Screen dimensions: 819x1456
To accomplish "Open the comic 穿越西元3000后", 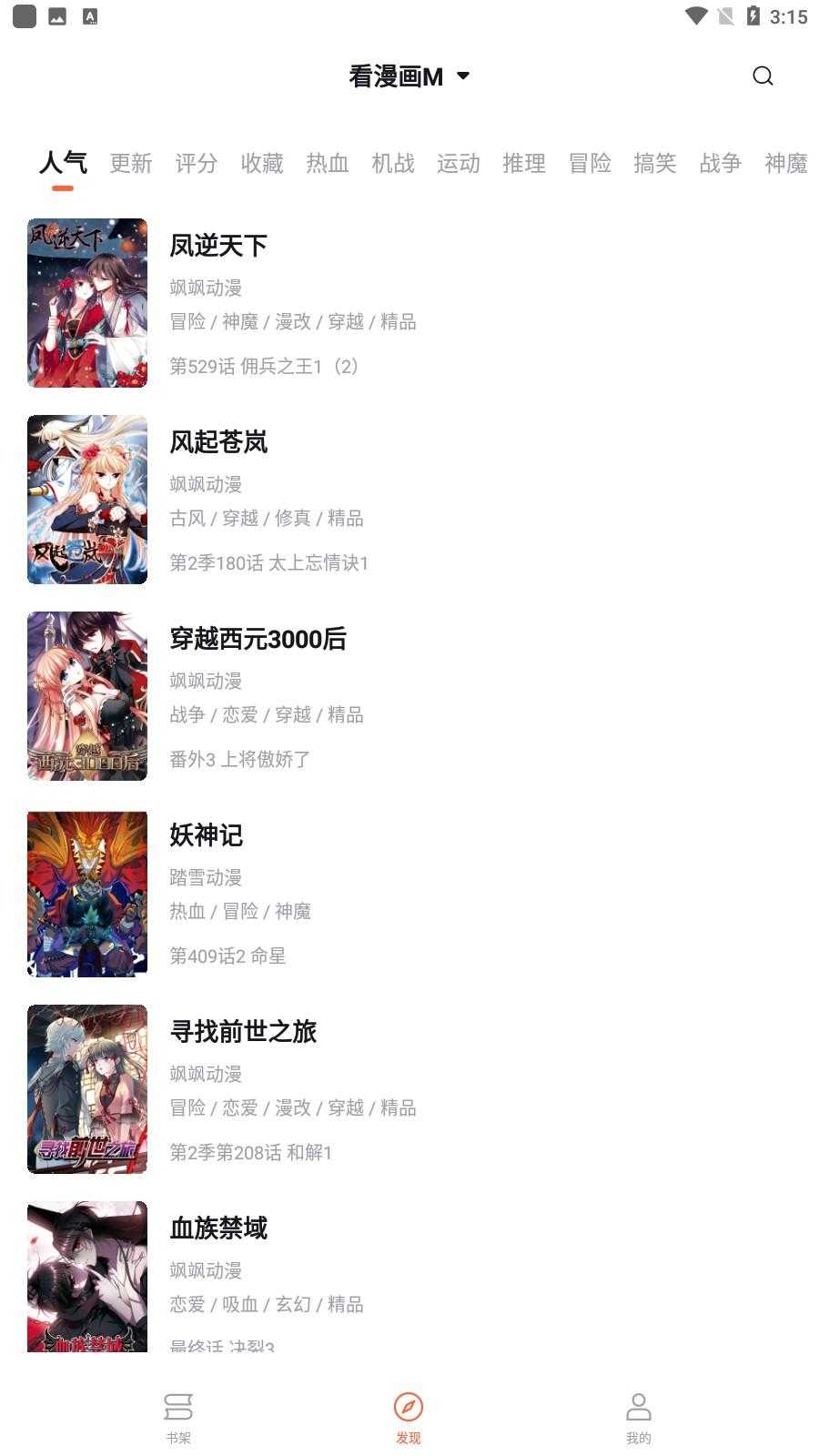I will pyautogui.click(x=258, y=639).
